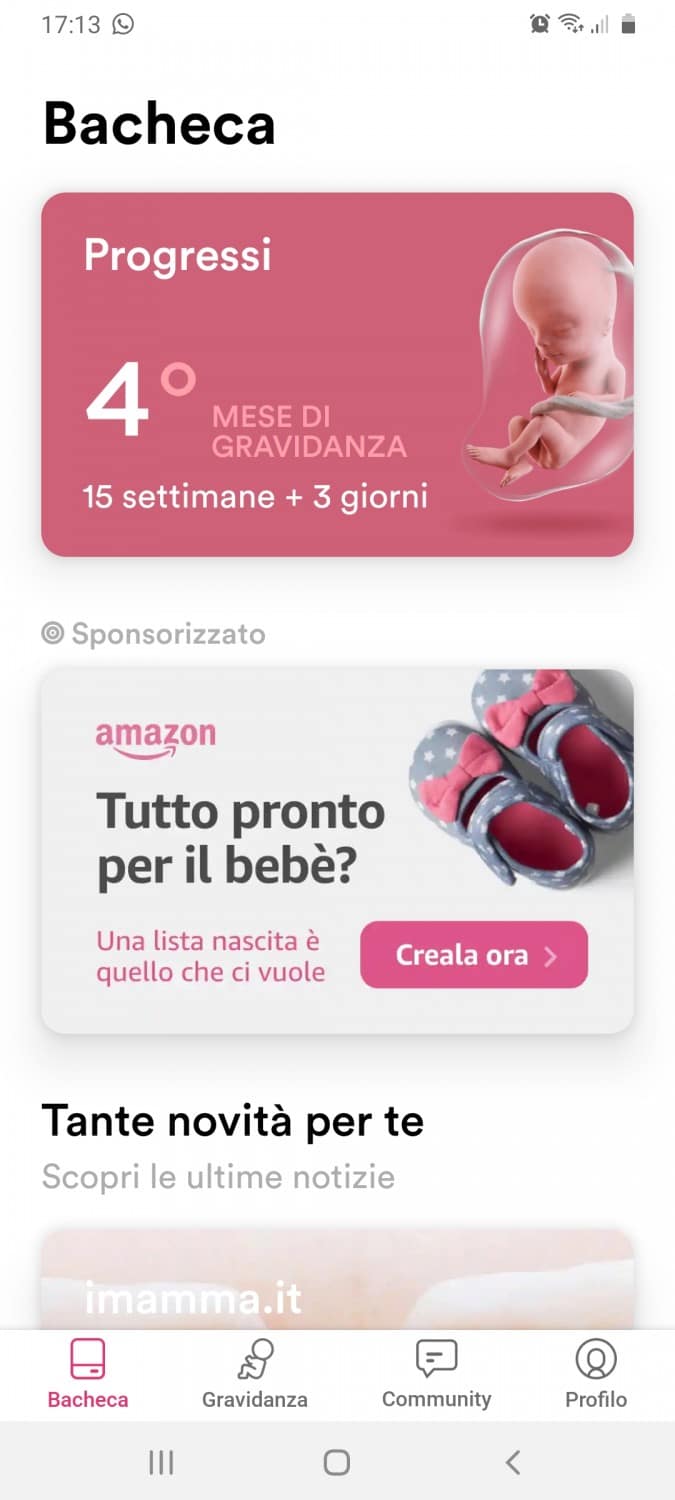Open the news card under Tante novità
The height and width of the screenshot is (1500, 675).
(x=337, y=1285)
